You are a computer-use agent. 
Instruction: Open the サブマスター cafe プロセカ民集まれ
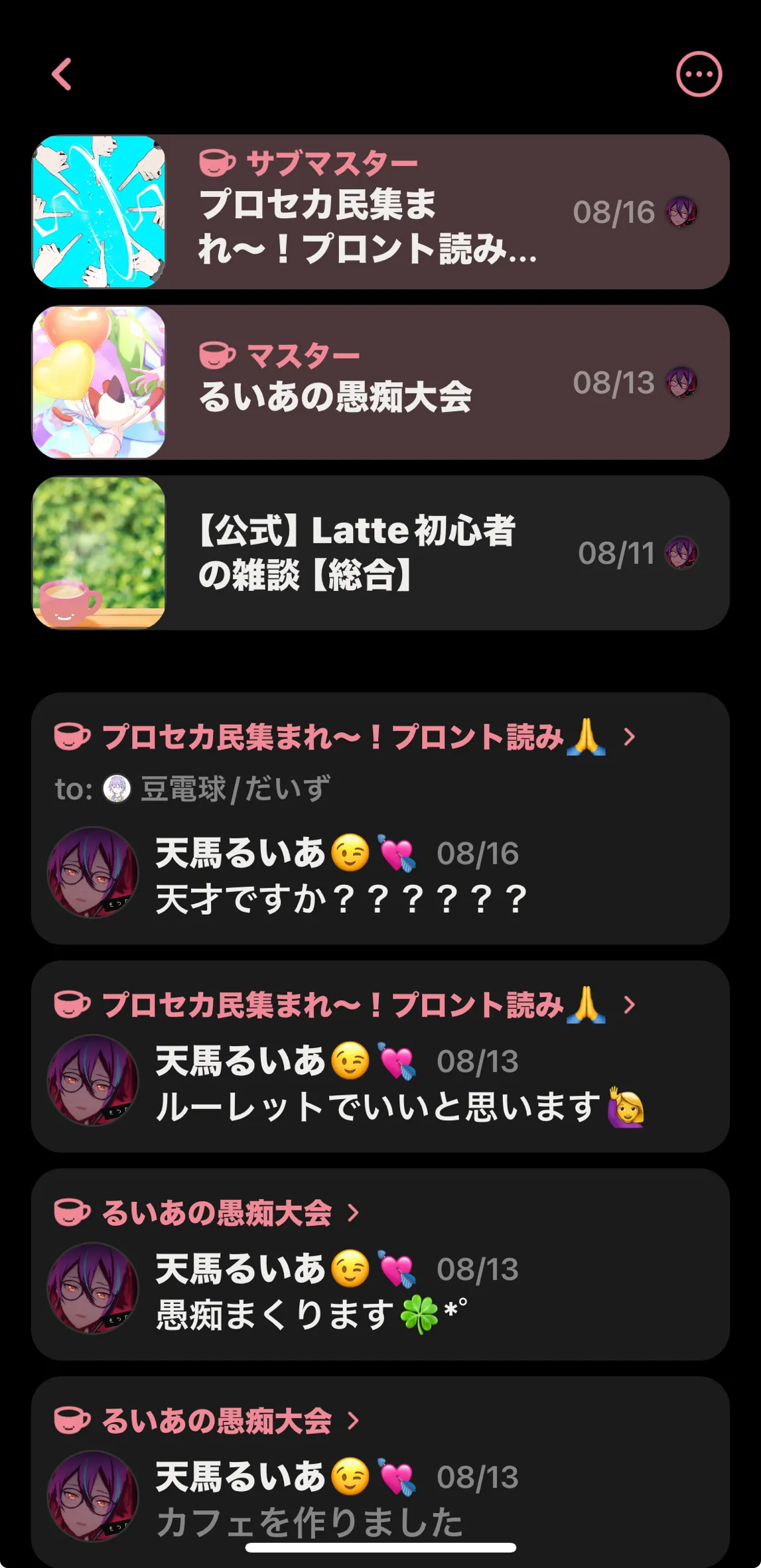pyautogui.click(x=380, y=212)
